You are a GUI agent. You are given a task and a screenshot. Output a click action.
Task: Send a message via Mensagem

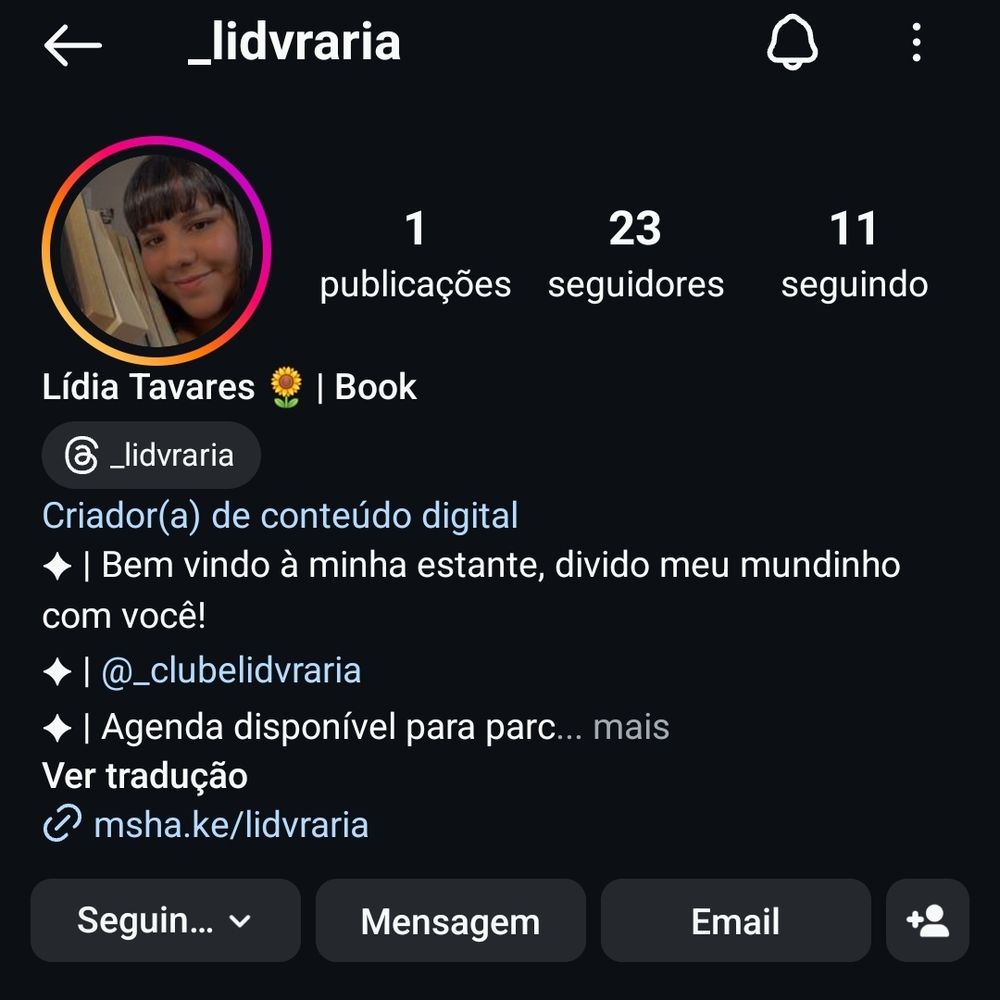[x=450, y=921]
